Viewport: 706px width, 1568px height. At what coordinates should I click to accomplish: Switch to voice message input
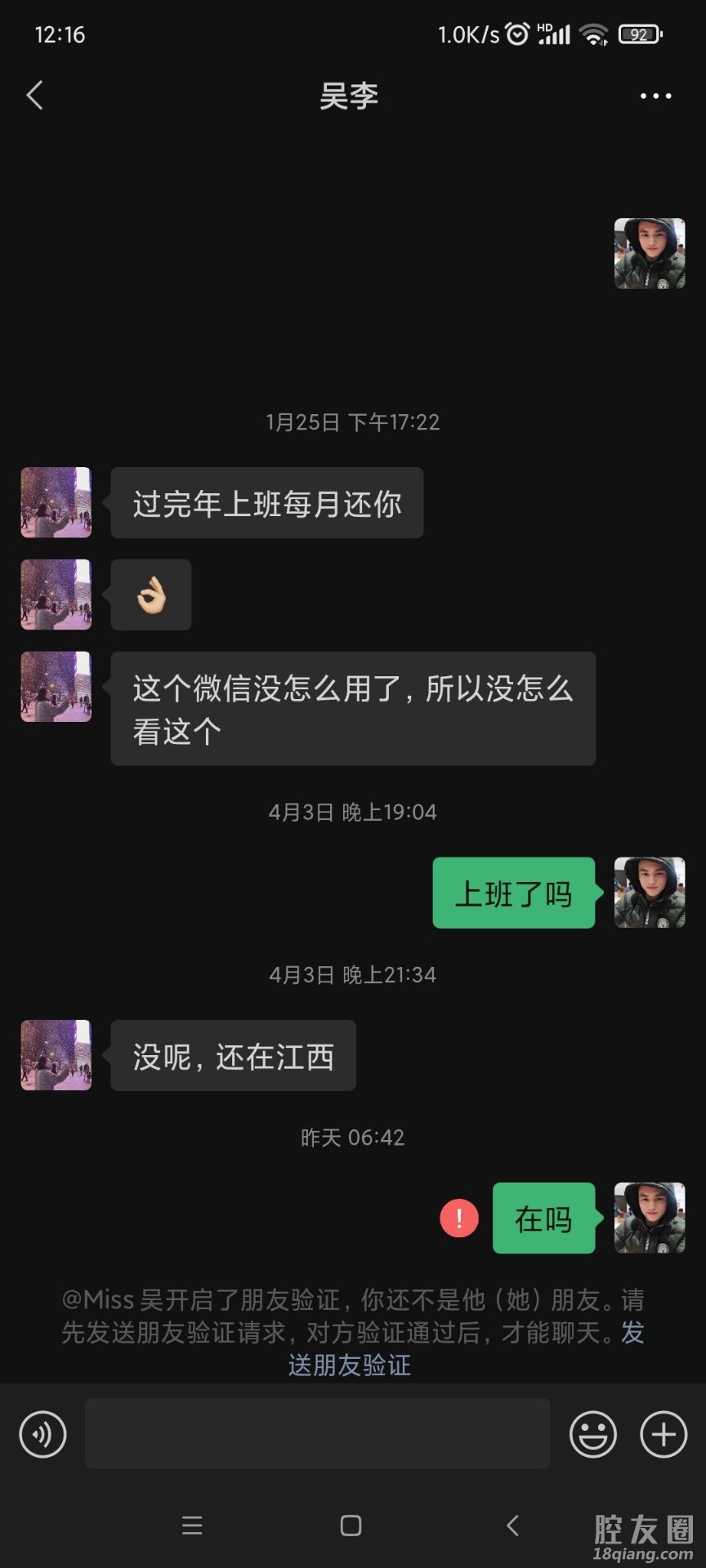click(x=42, y=1434)
